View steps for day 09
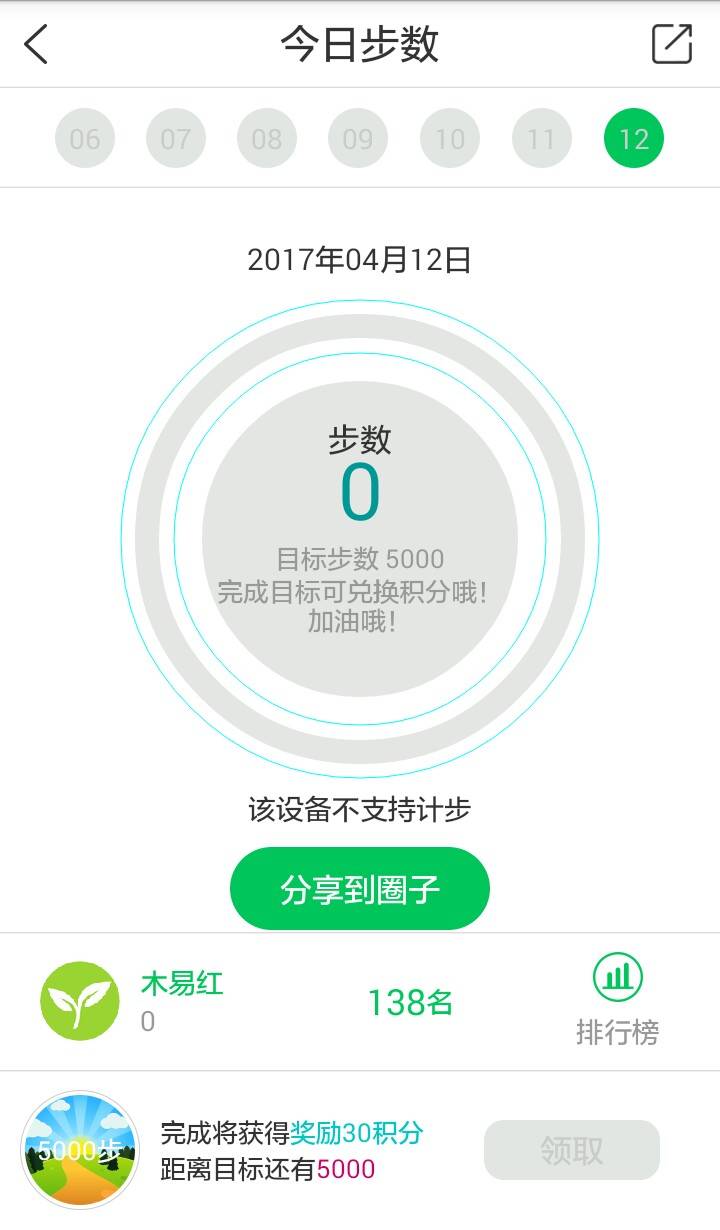The height and width of the screenshot is (1230, 720). 358,138
